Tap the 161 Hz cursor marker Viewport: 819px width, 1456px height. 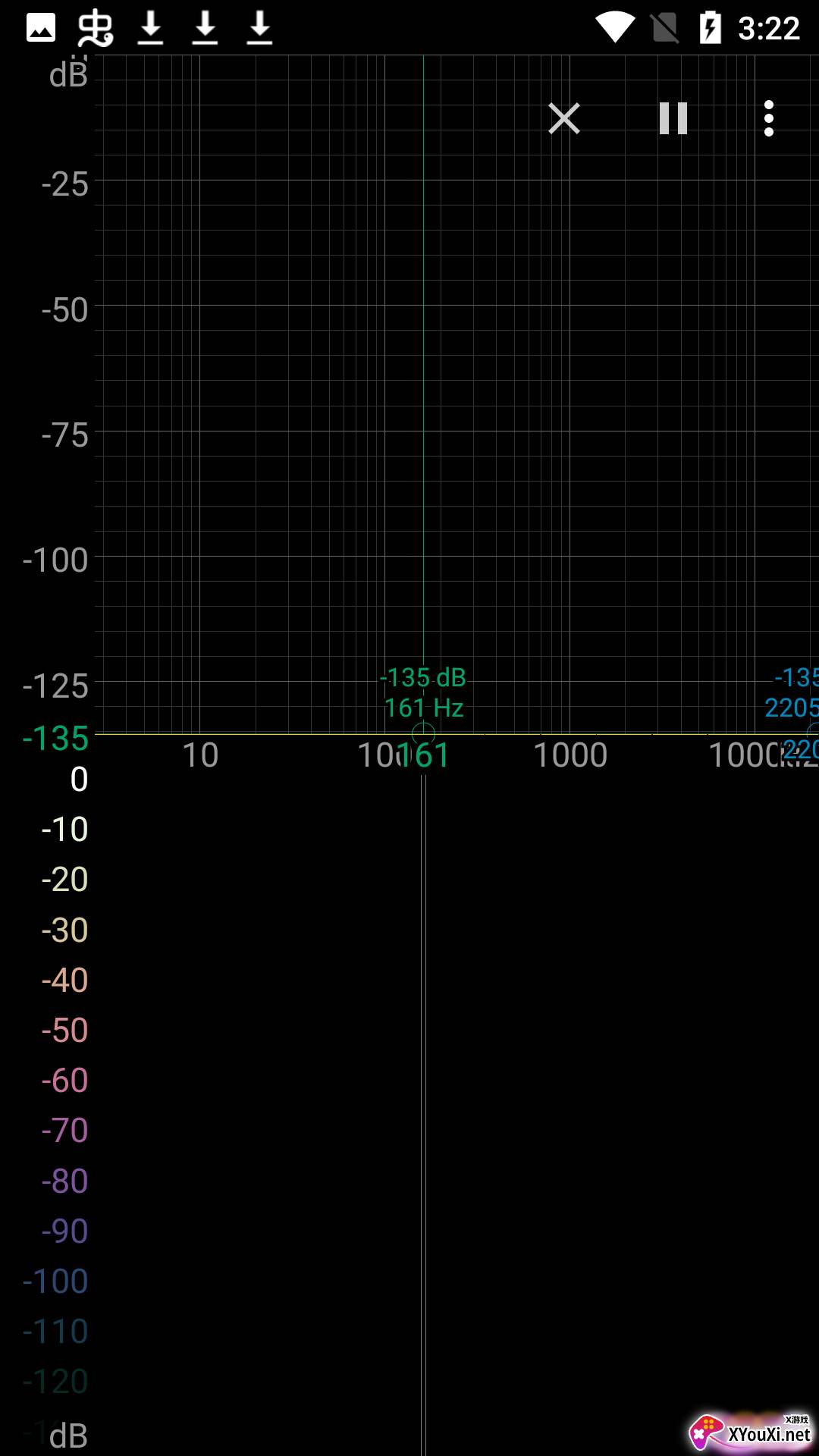(x=423, y=733)
